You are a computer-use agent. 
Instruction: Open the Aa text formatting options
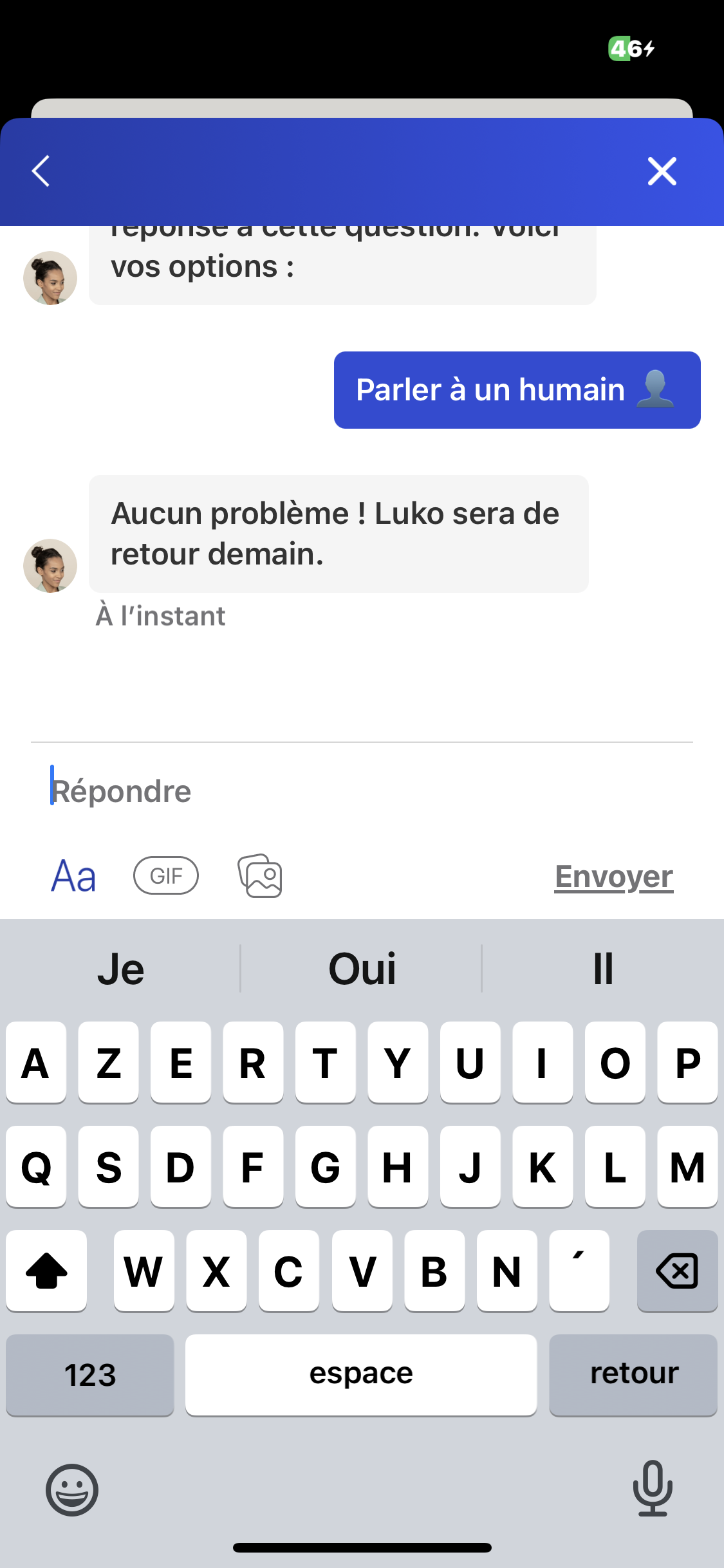(x=74, y=876)
